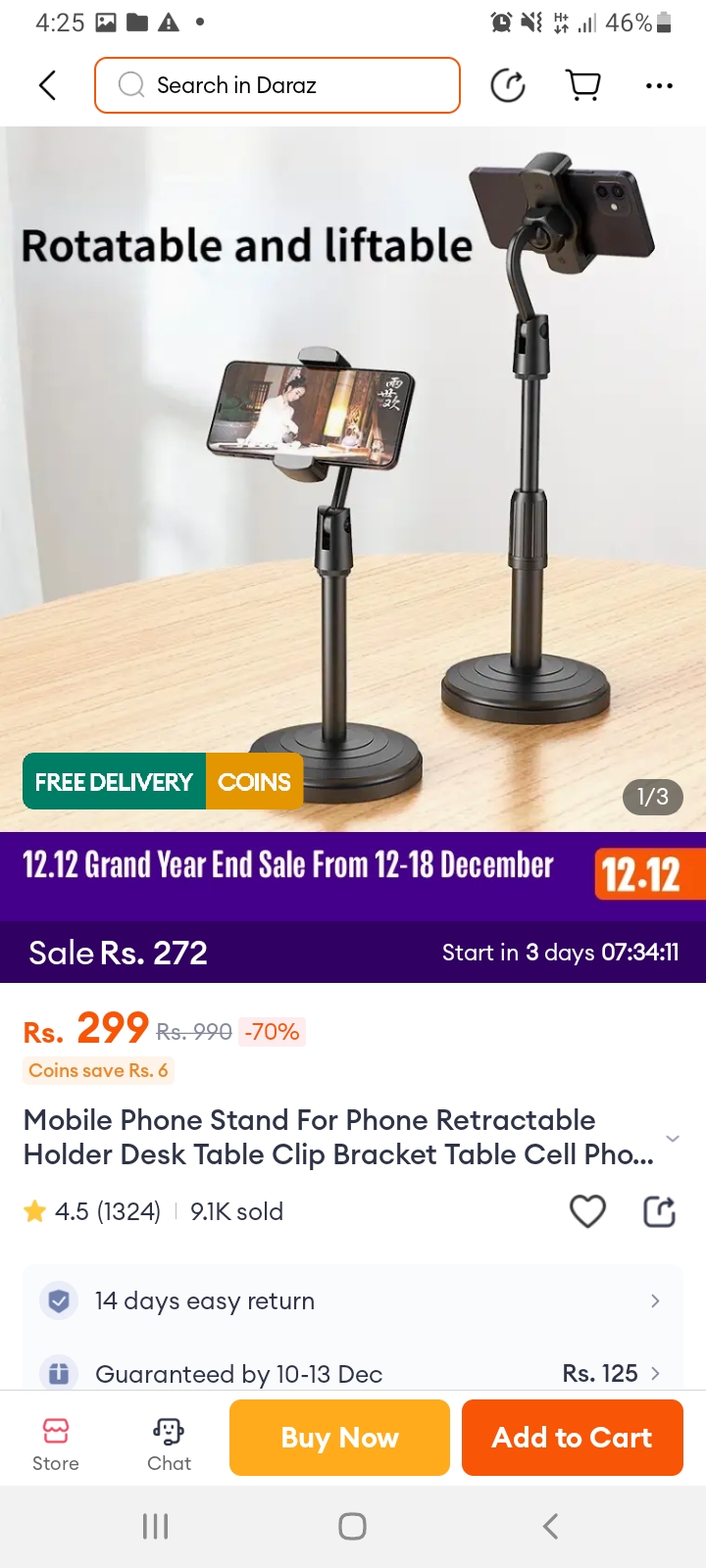Visit the seller's Store
This screenshot has height=1568, width=706.
(56, 1444)
